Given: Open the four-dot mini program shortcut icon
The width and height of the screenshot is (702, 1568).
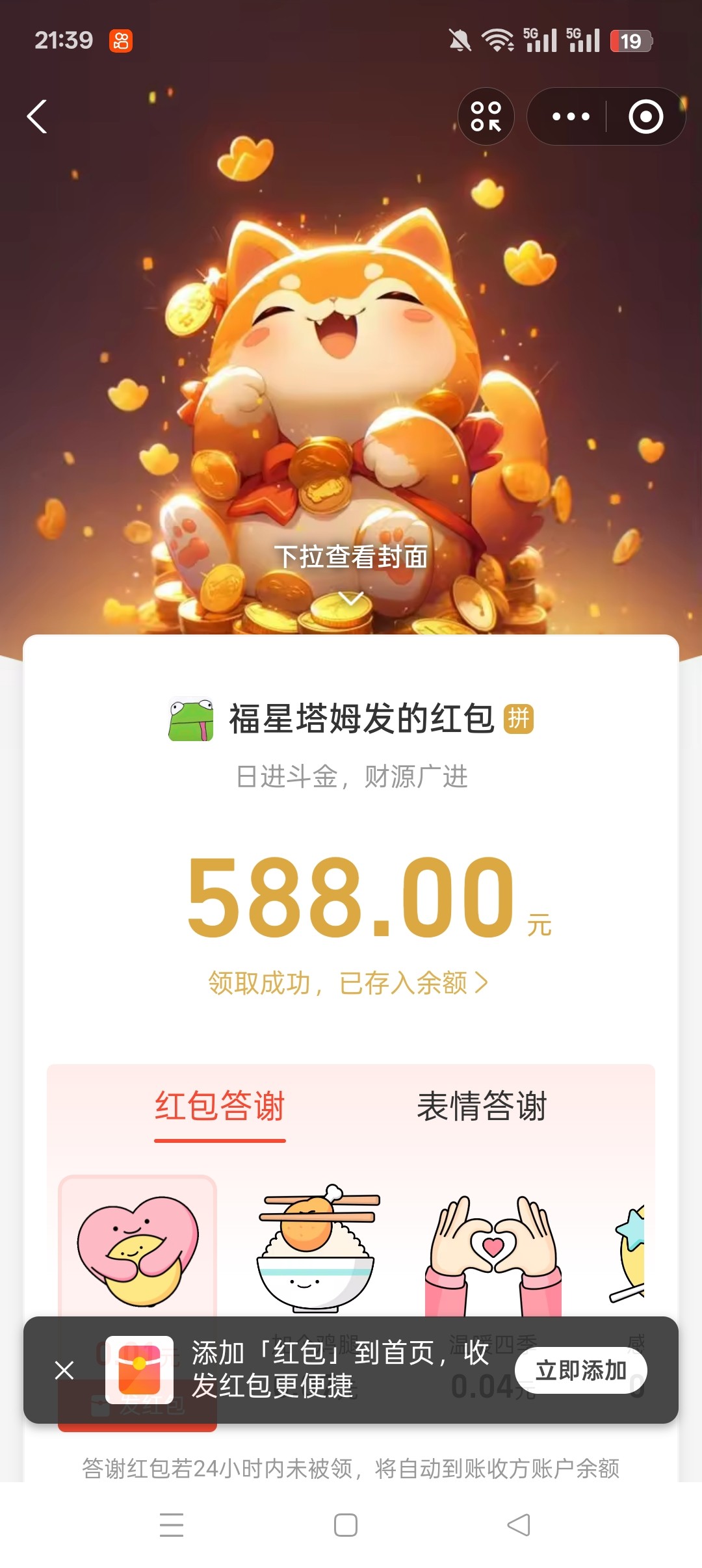Looking at the screenshot, I should click(x=486, y=117).
